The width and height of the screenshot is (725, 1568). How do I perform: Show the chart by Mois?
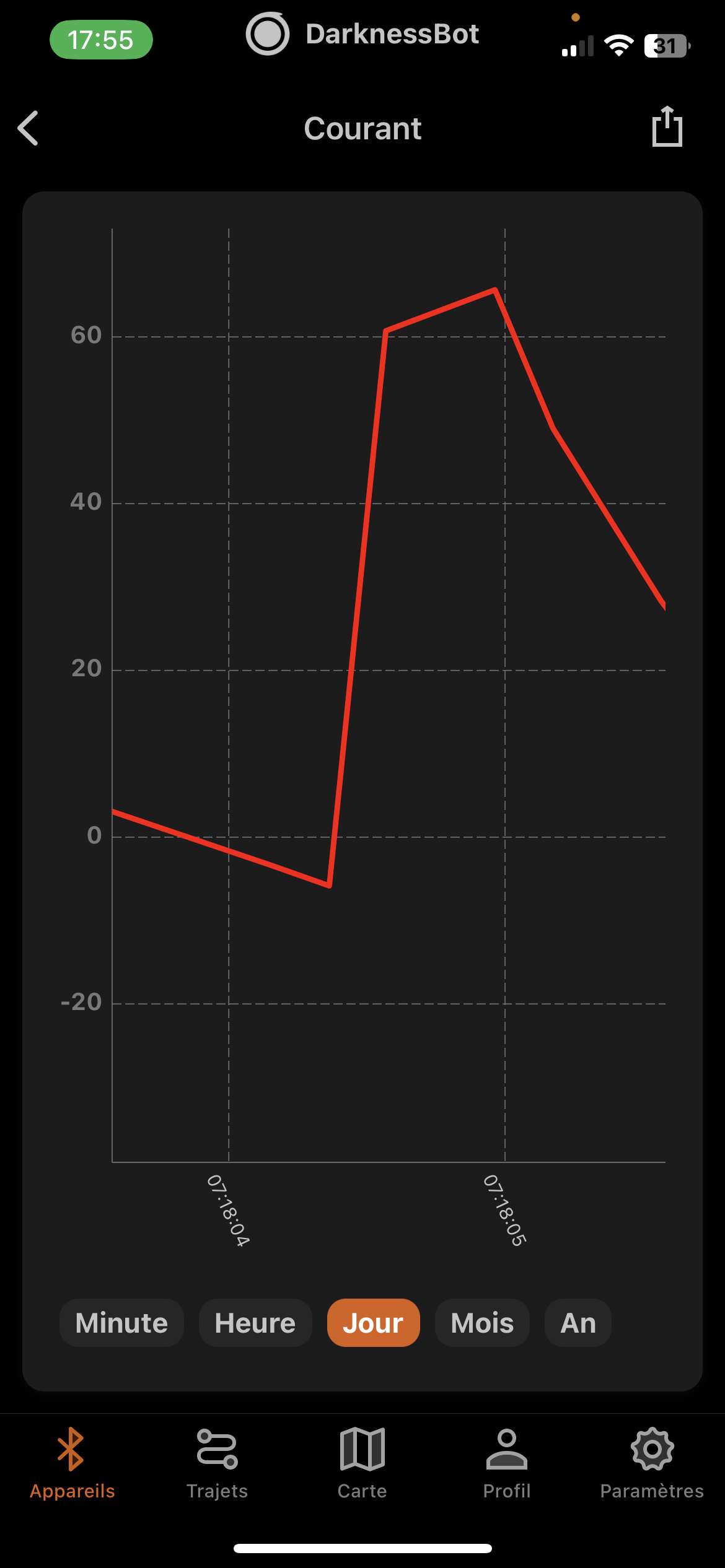pyautogui.click(x=482, y=1323)
